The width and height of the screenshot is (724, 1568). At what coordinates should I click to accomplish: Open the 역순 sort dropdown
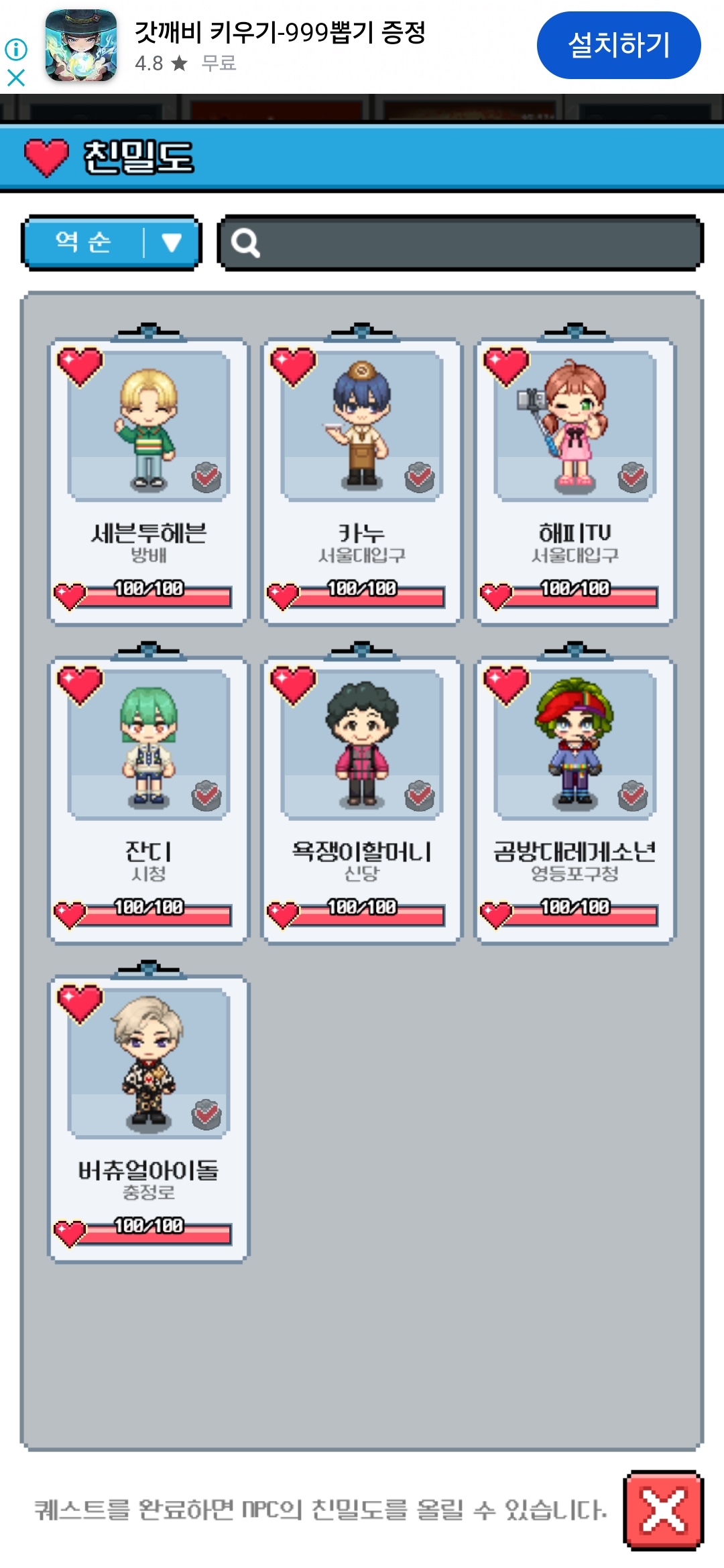pyautogui.click(x=111, y=243)
